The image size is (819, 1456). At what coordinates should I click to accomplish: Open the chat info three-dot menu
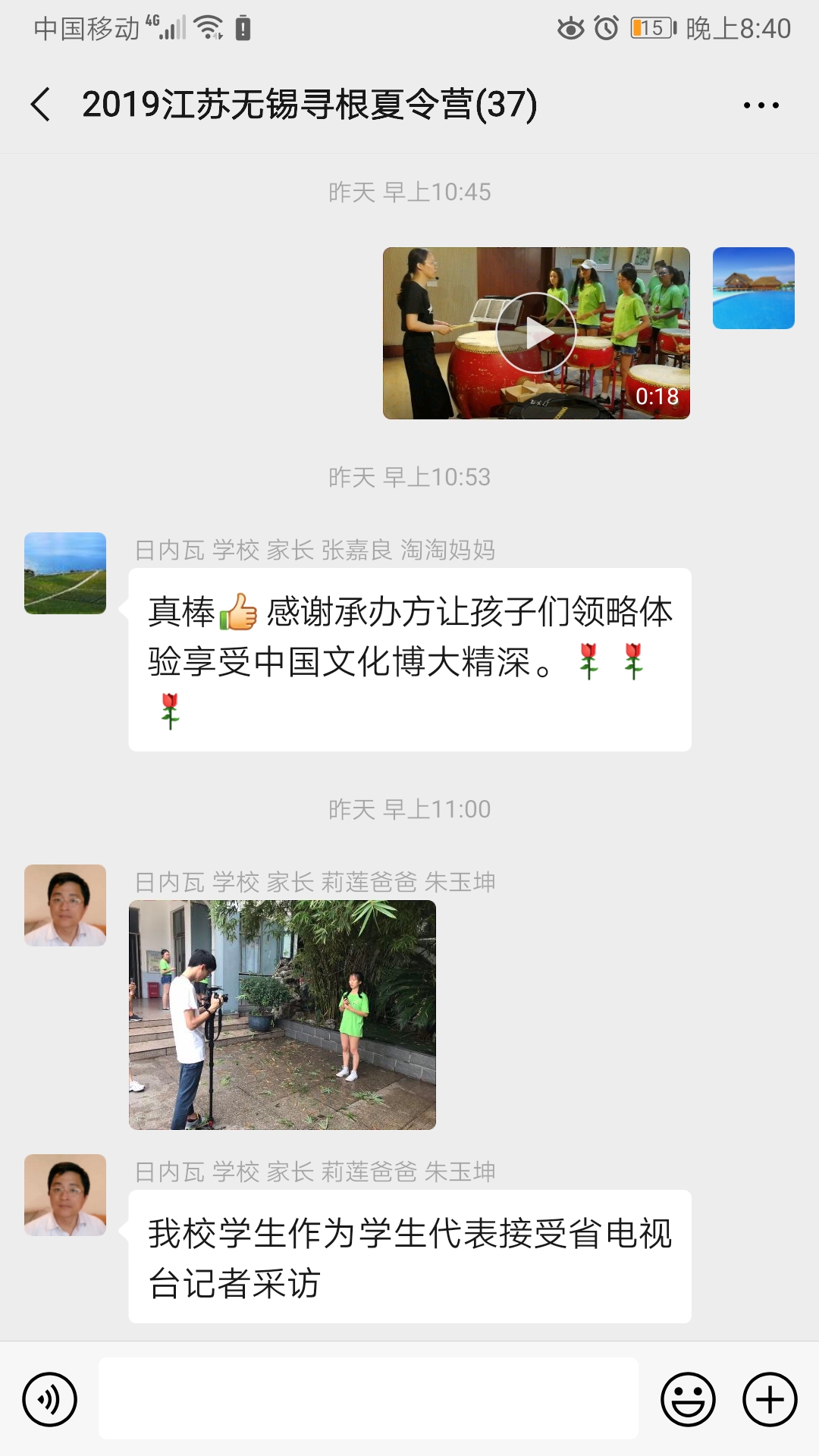761,105
